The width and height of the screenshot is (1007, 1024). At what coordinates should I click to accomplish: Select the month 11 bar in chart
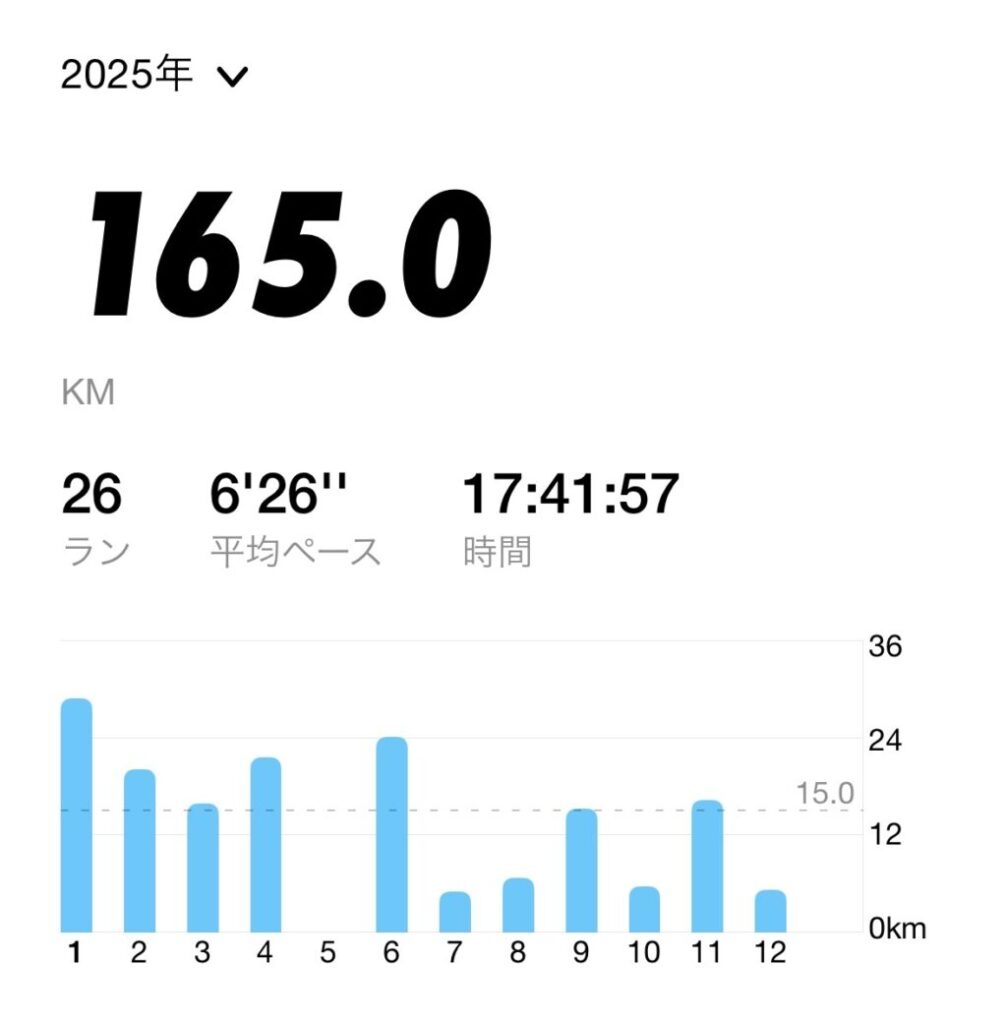click(x=707, y=866)
